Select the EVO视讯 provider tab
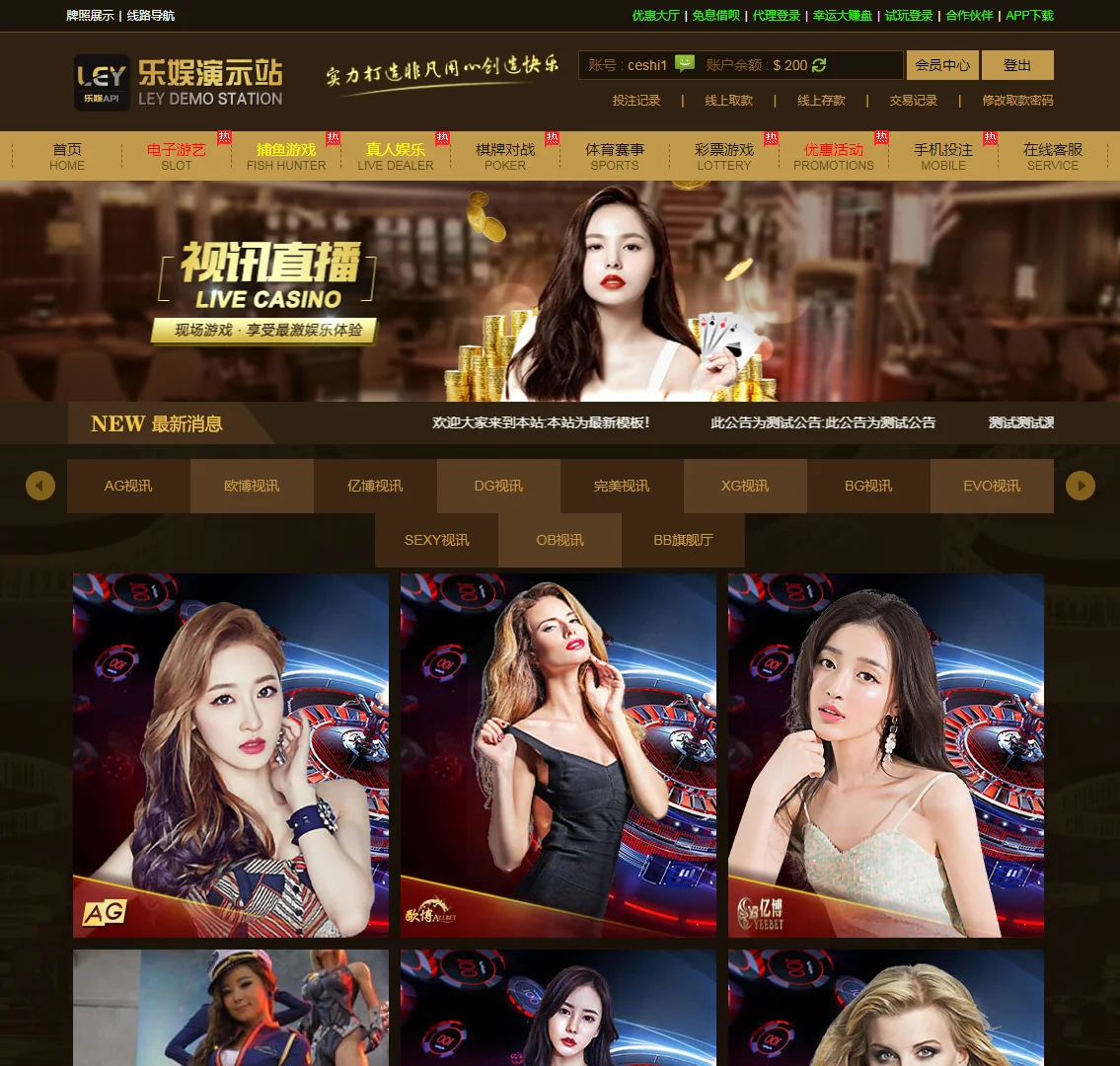 pyautogui.click(x=992, y=486)
